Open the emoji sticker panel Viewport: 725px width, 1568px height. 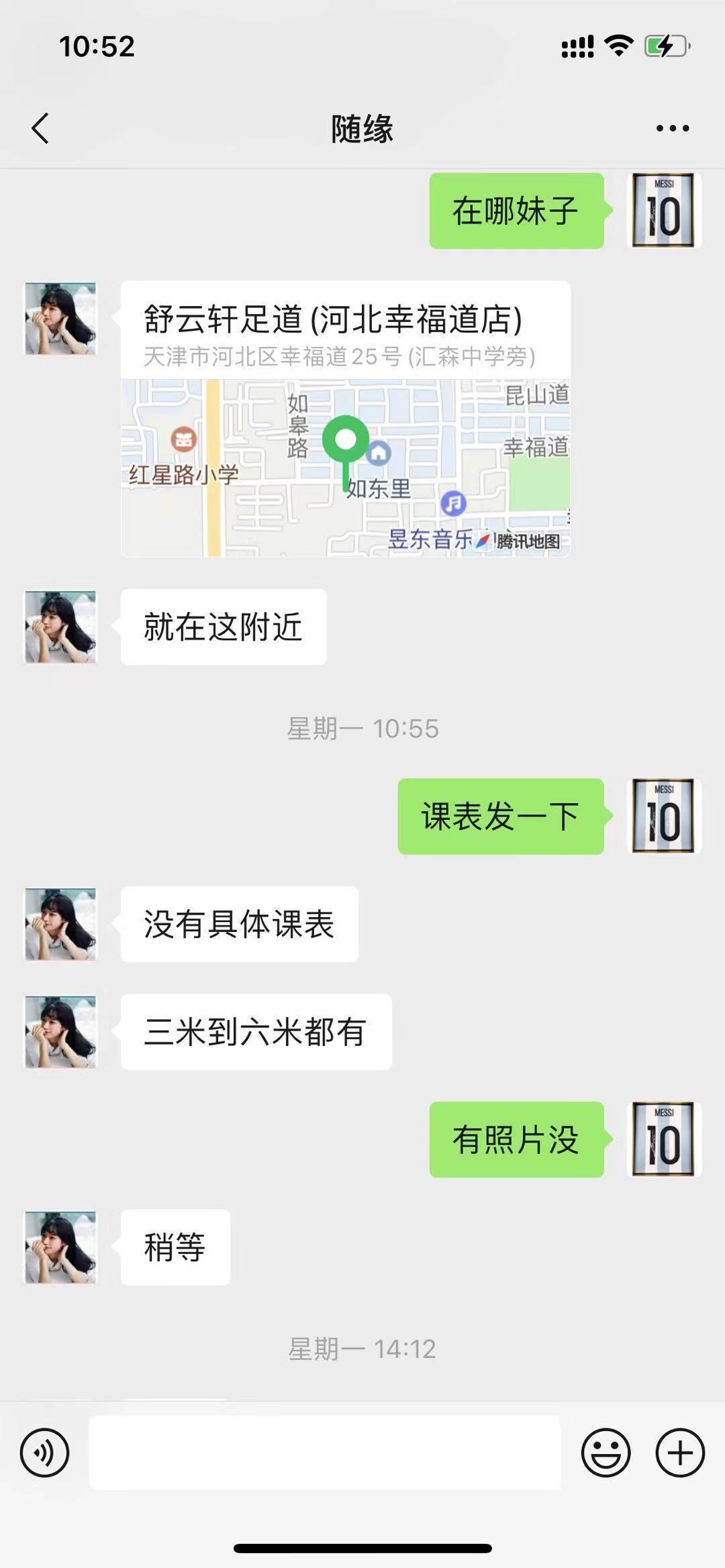(606, 1453)
